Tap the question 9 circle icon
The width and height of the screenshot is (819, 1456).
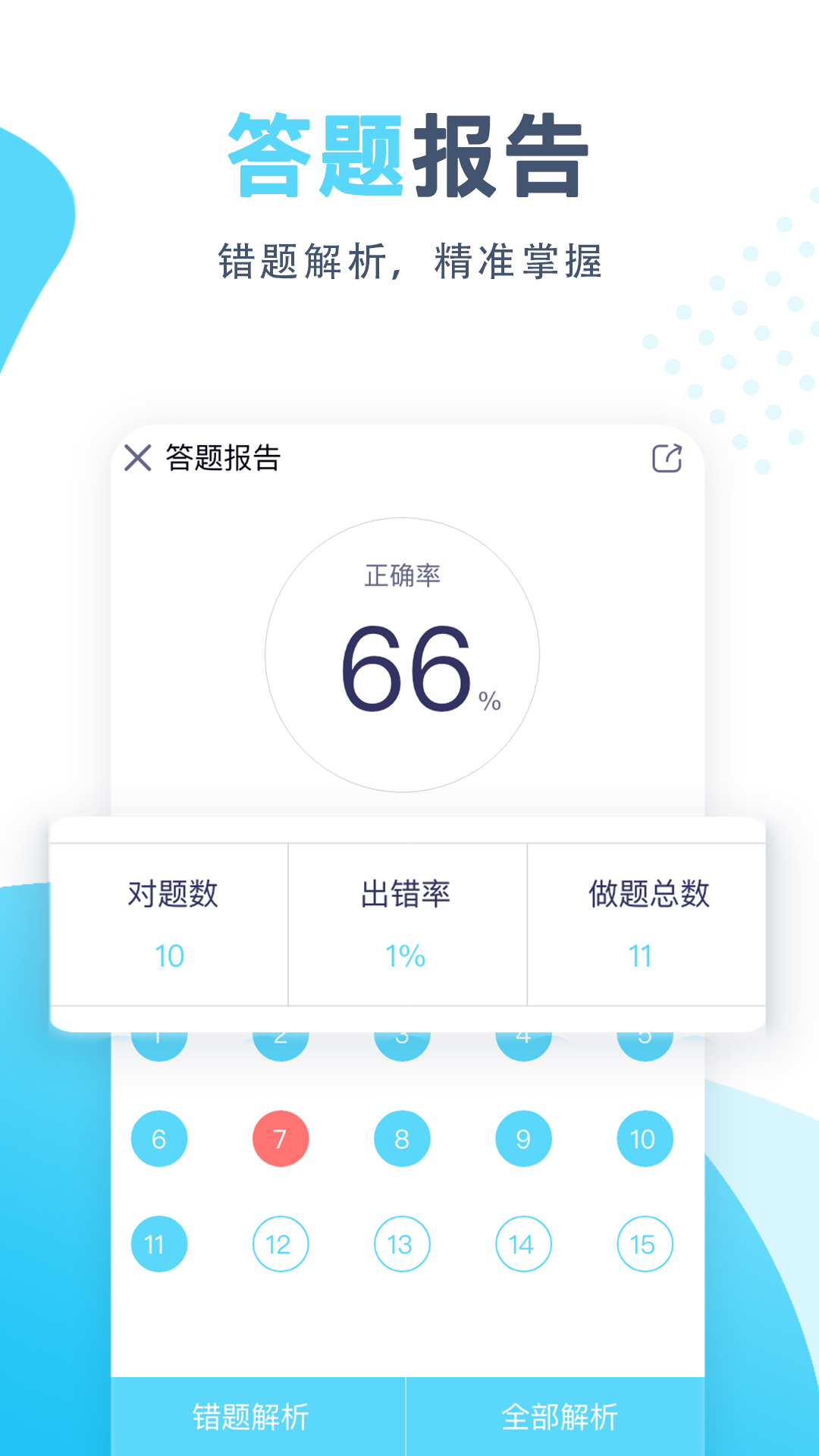pyautogui.click(x=523, y=1137)
